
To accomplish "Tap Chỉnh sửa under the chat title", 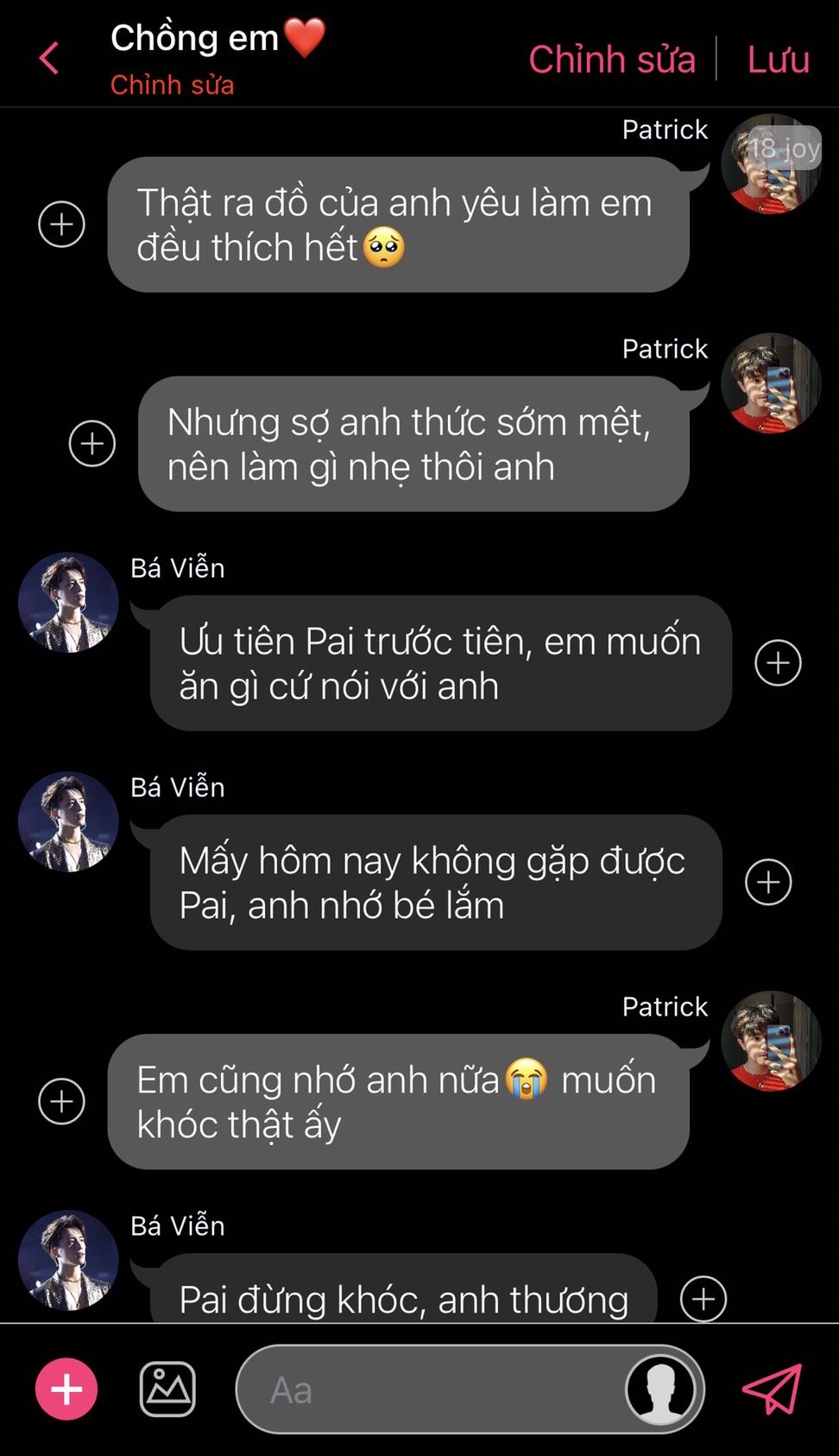I will (x=172, y=85).
